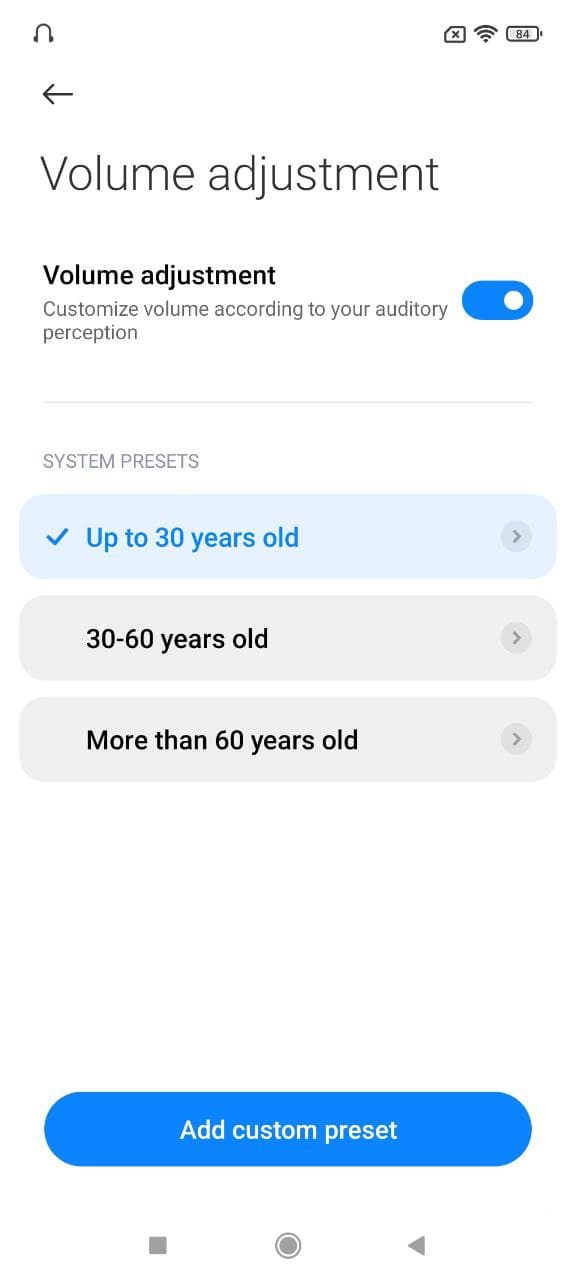Open details chevron for More than 60 years old

pyautogui.click(x=516, y=739)
